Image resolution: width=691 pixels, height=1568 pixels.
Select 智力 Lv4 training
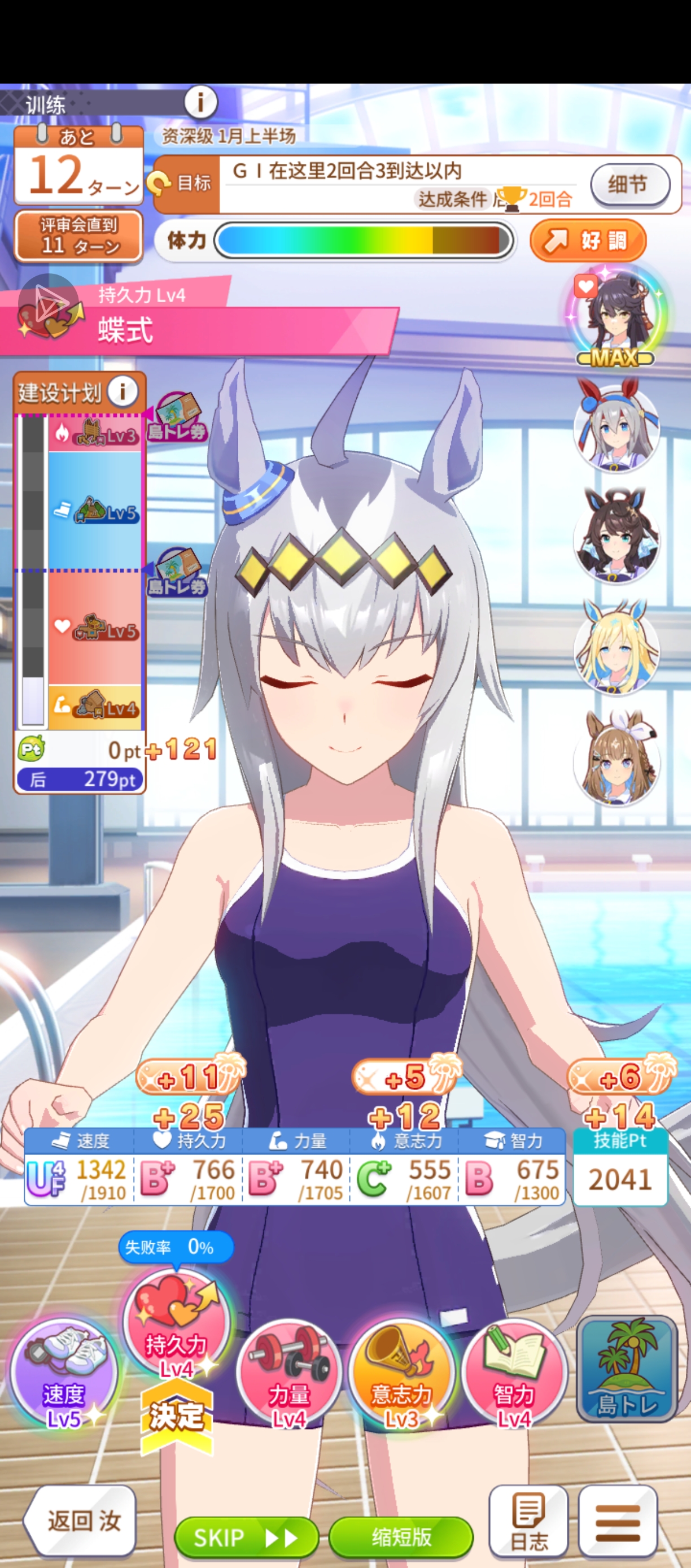(514, 1373)
